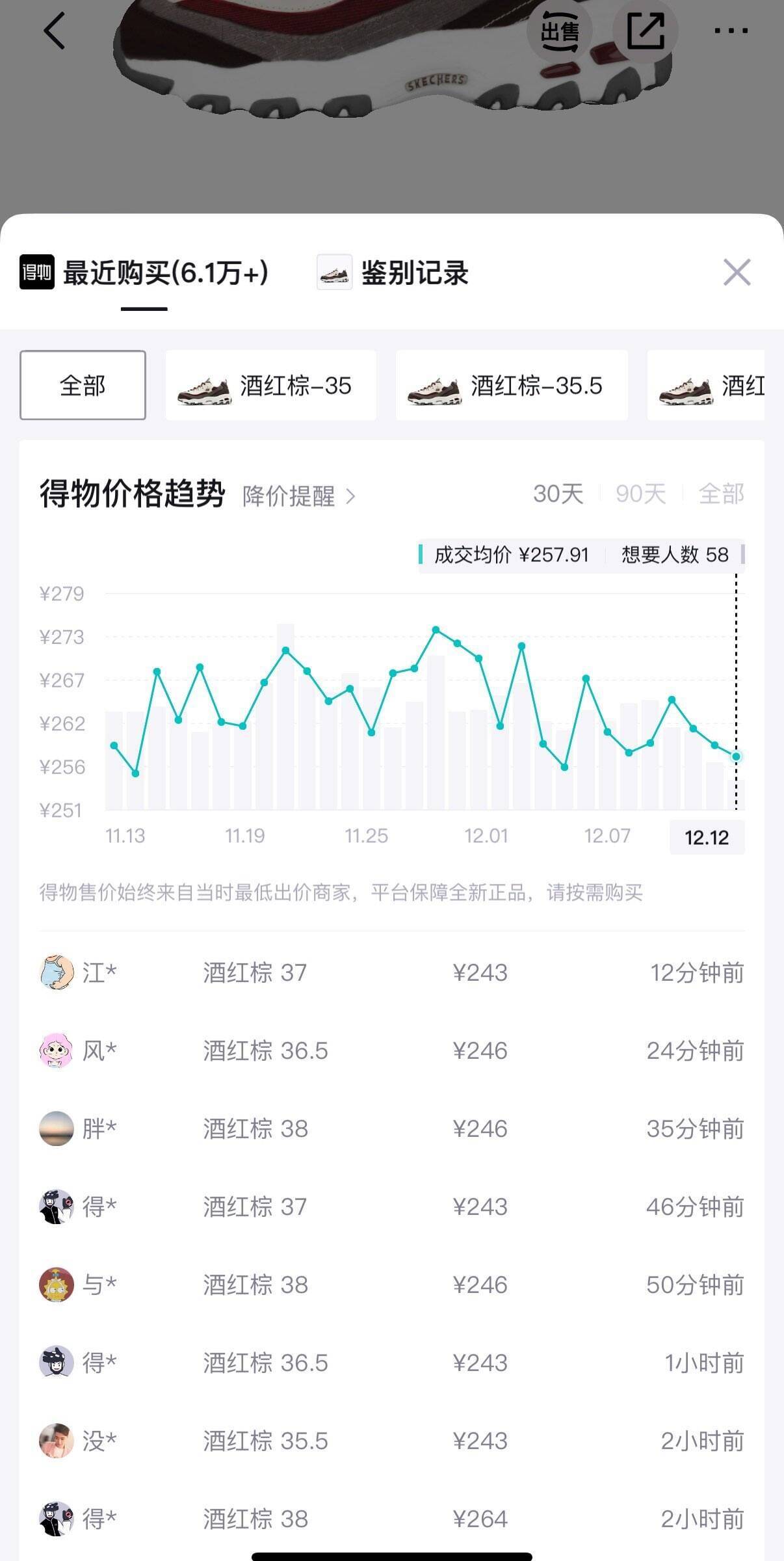Viewport: 784px width, 1561px height.
Task: Select the 最近购买 tab
Action: pyautogui.click(x=144, y=273)
